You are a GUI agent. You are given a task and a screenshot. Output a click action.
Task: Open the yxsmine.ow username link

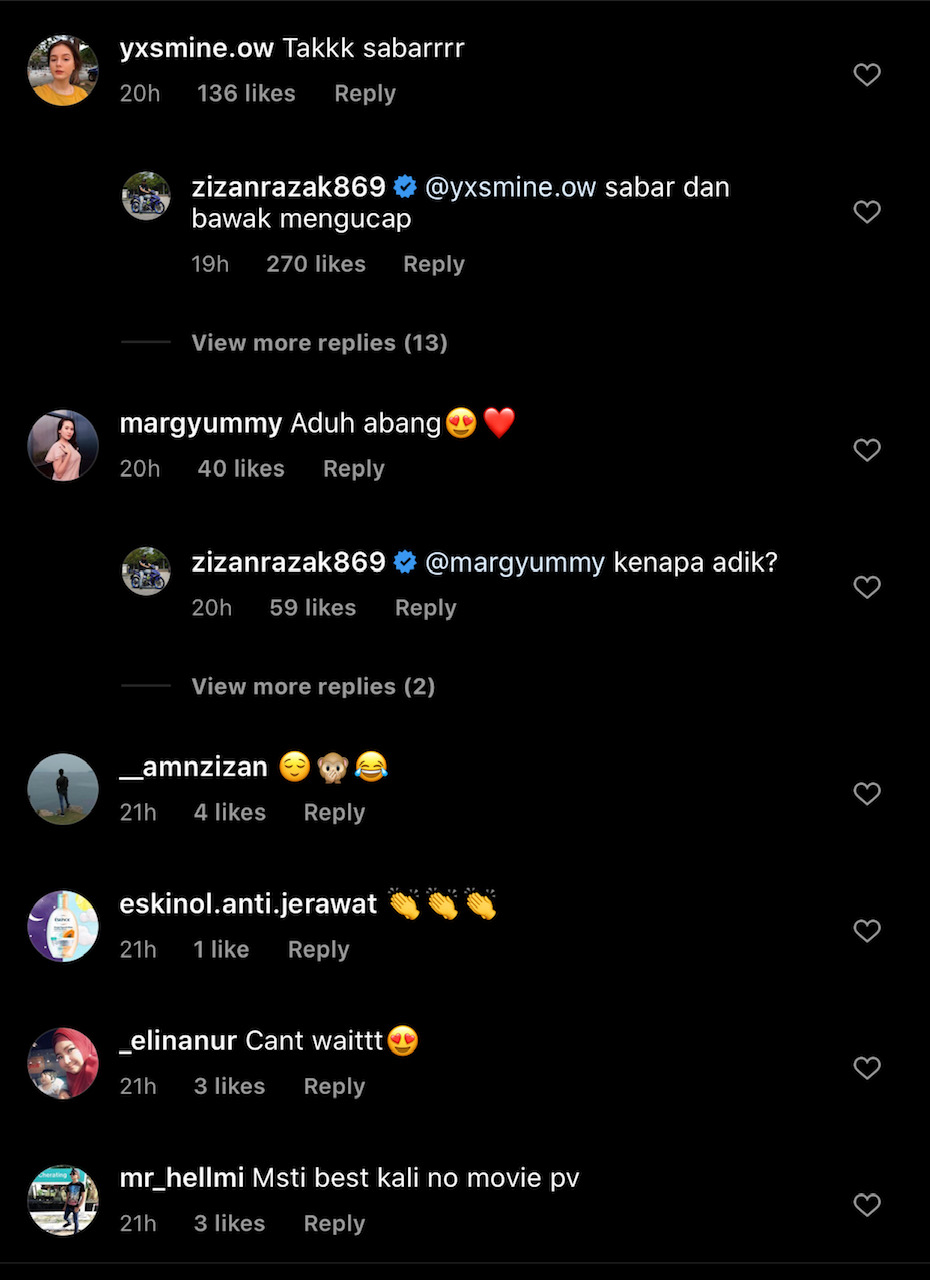pos(196,48)
